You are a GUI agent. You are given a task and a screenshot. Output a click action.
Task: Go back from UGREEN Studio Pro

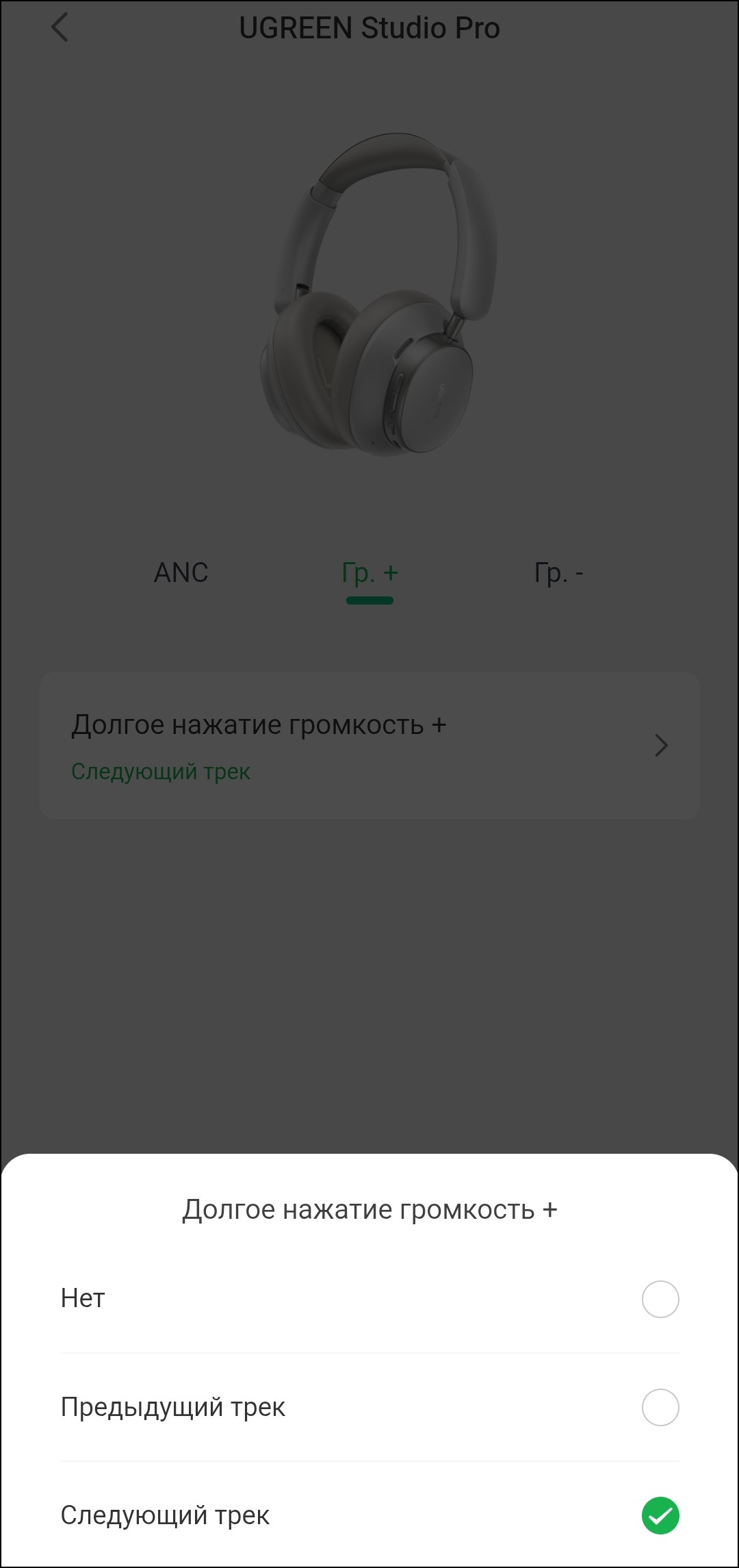tap(60, 28)
